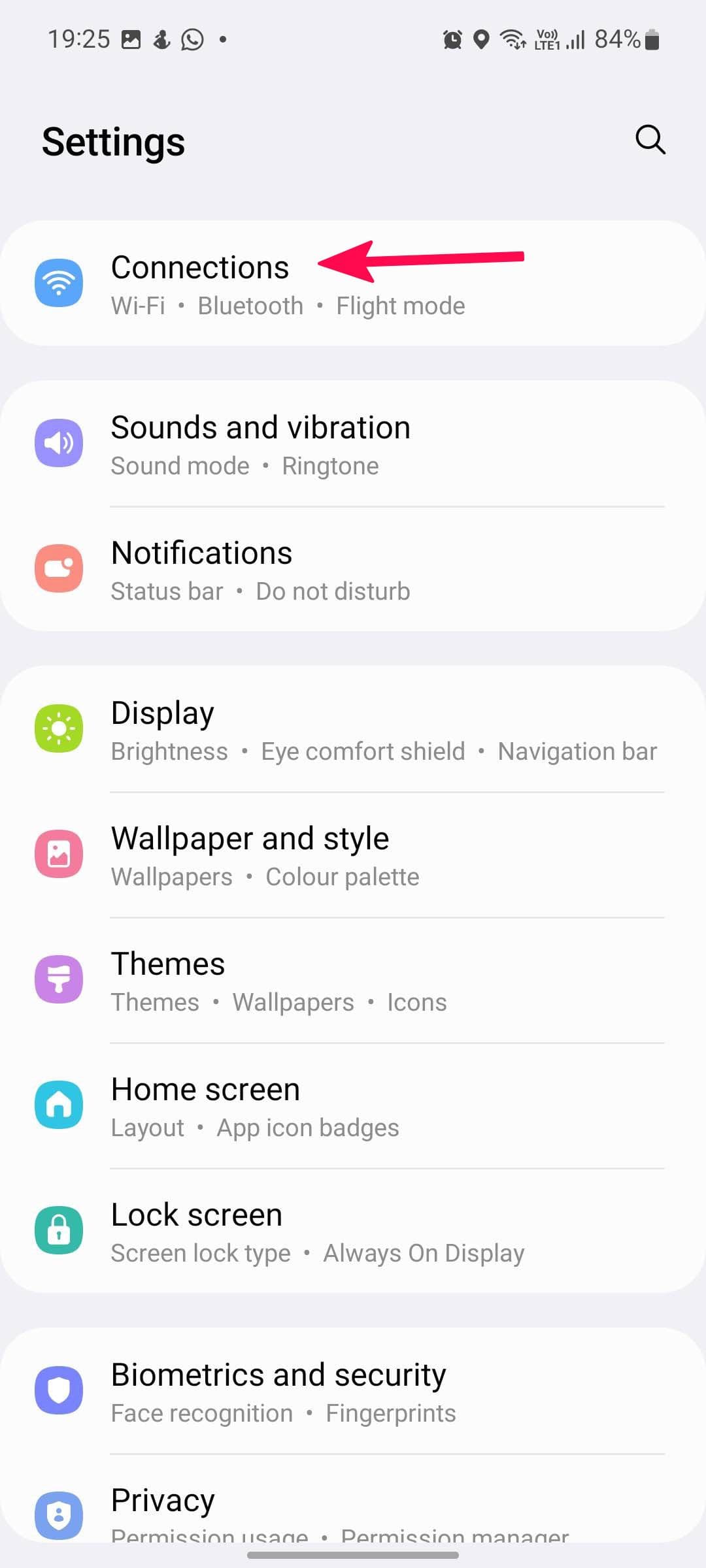Viewport: 706px width, 1568px height.
Task: Tap the purple speaker Sounds icon
Action: [59, 442]
